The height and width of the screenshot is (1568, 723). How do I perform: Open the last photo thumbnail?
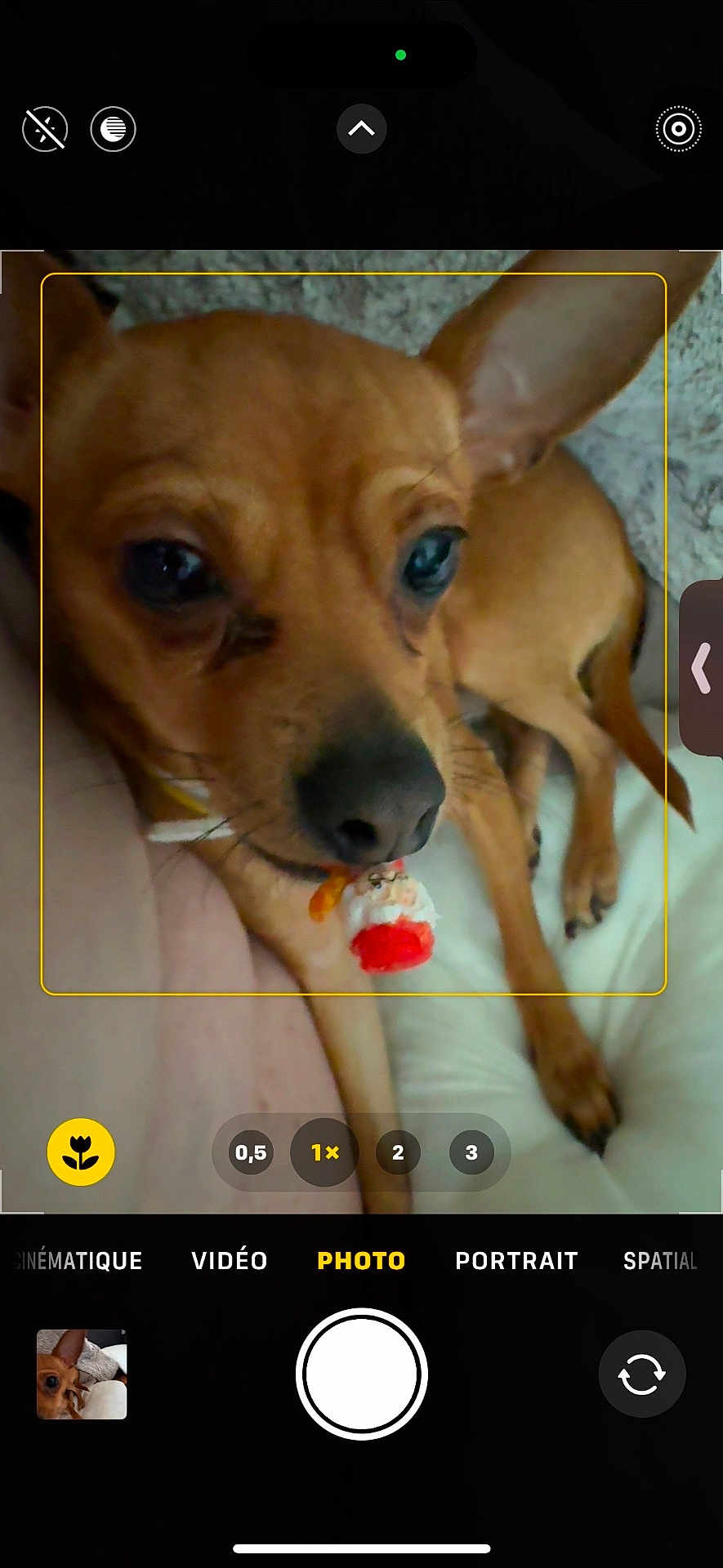point(81,1374)
